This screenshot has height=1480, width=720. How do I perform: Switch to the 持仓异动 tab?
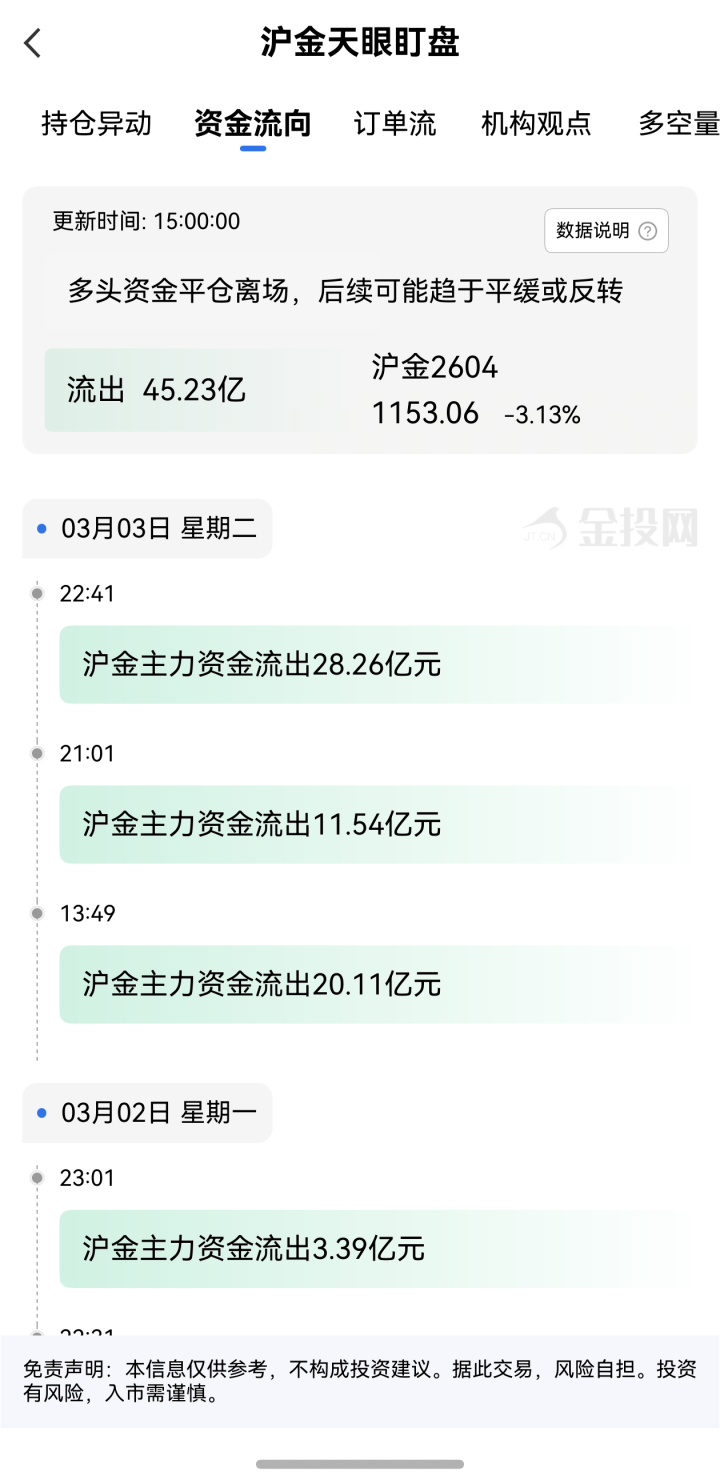[96, 123]
